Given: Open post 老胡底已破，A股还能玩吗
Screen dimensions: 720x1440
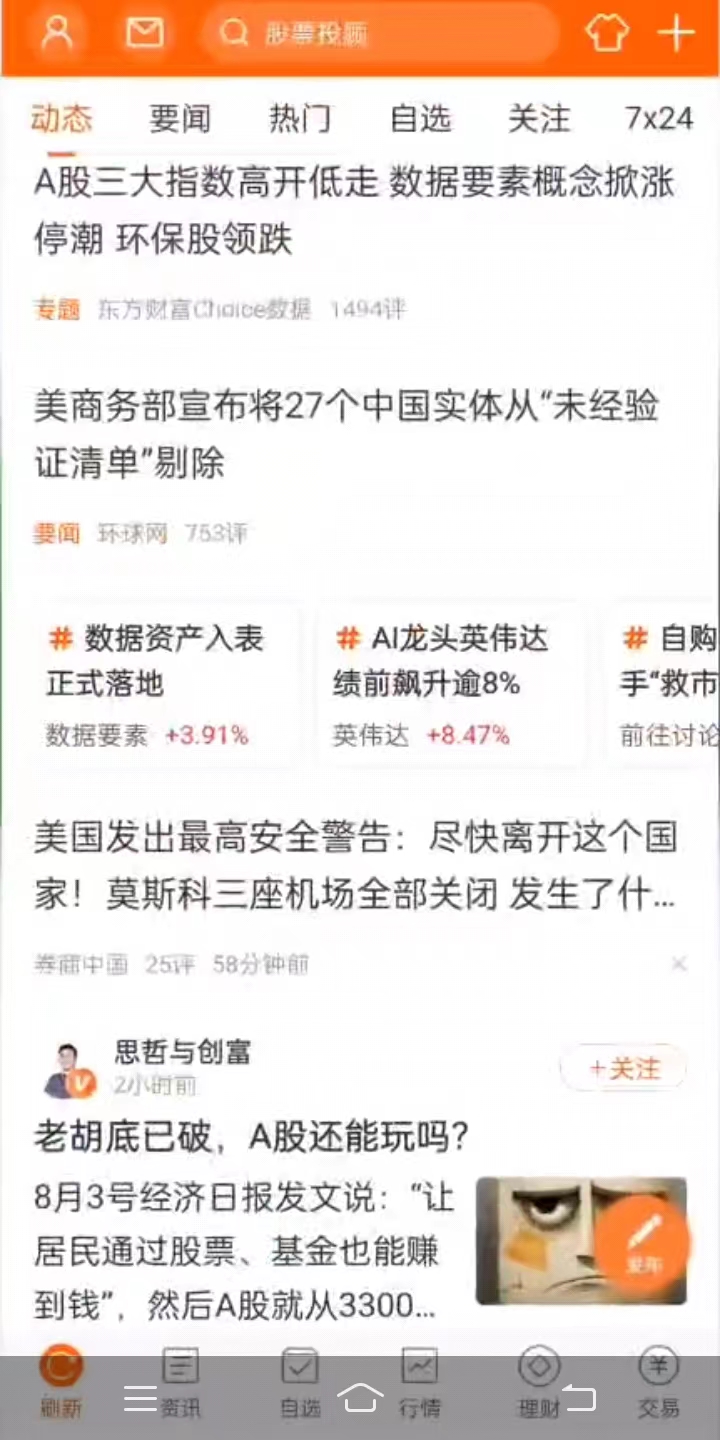Looking at the screenshot, I should pyautogui.click(x=252, y=1137).
